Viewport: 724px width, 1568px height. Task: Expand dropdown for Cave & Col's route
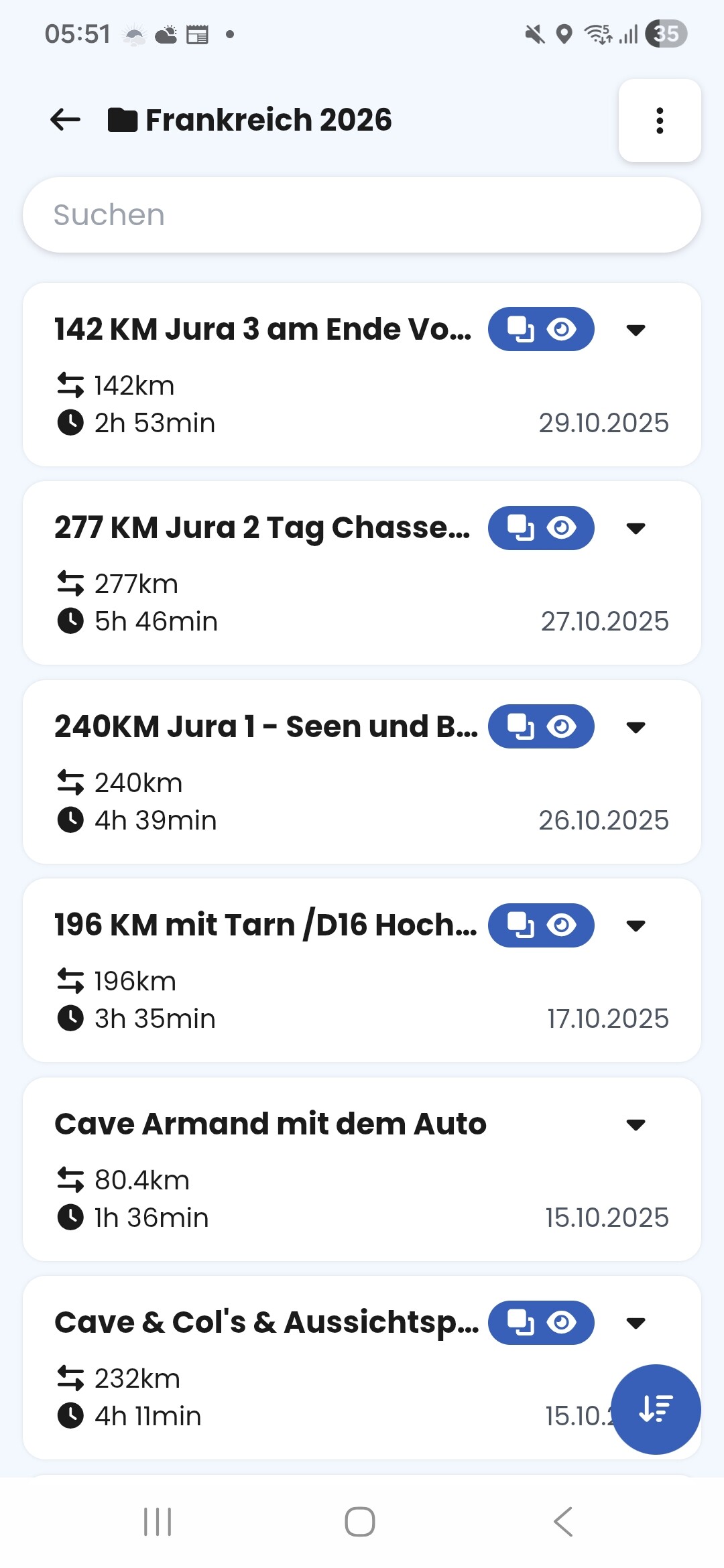click(x=635, y=1323)
